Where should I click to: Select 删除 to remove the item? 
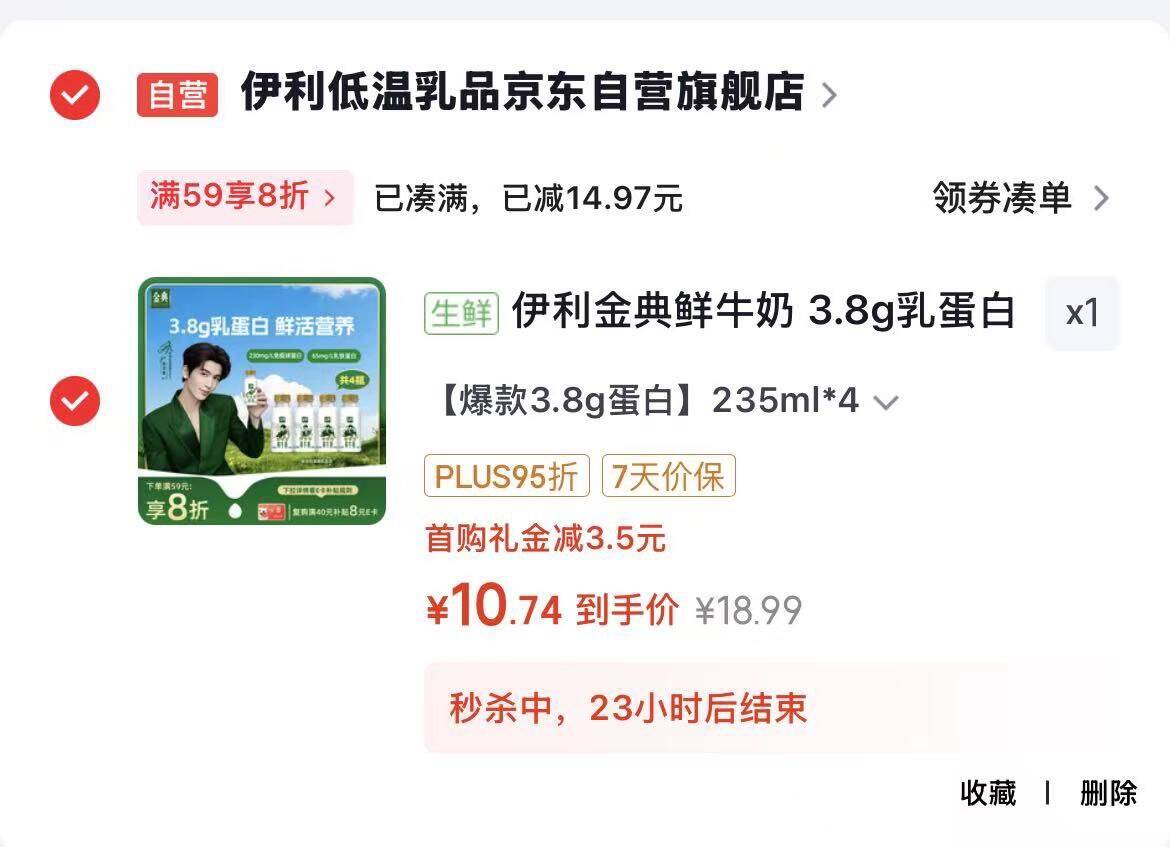pos(1108,793)
